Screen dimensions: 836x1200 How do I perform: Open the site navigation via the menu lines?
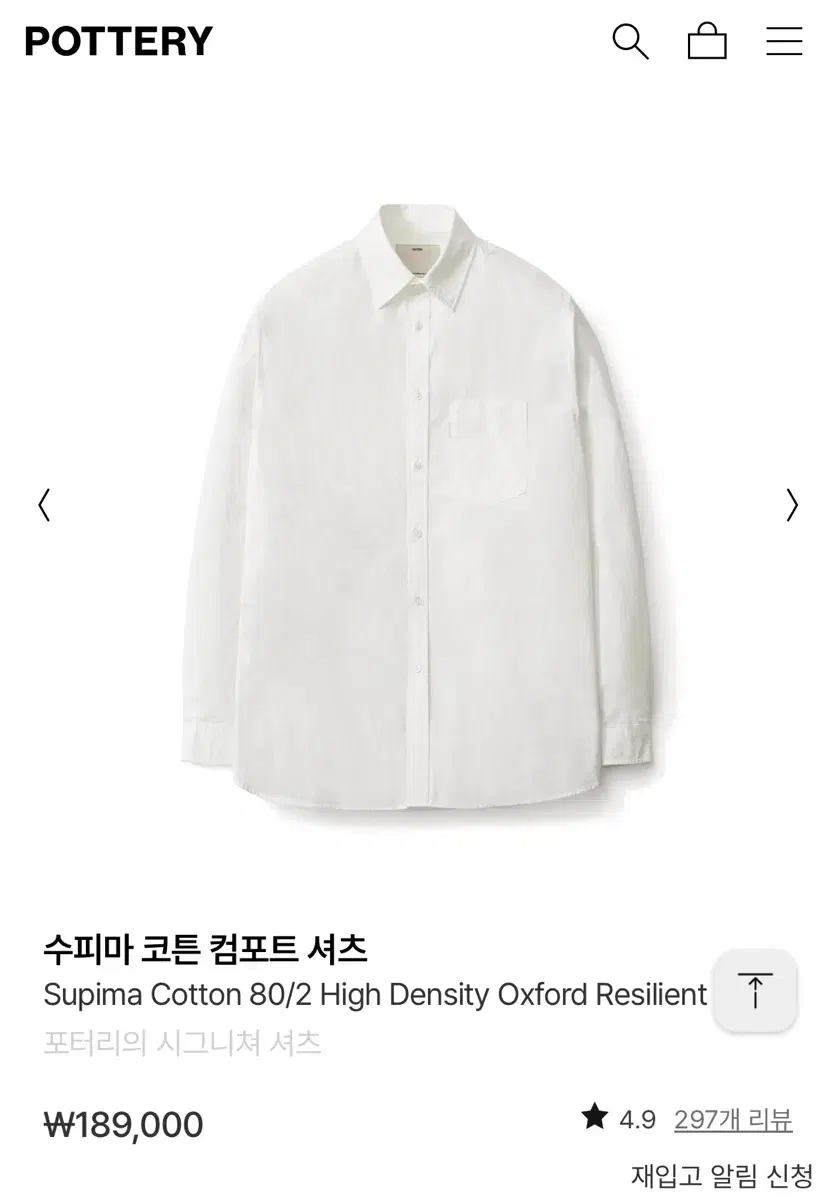784,41
